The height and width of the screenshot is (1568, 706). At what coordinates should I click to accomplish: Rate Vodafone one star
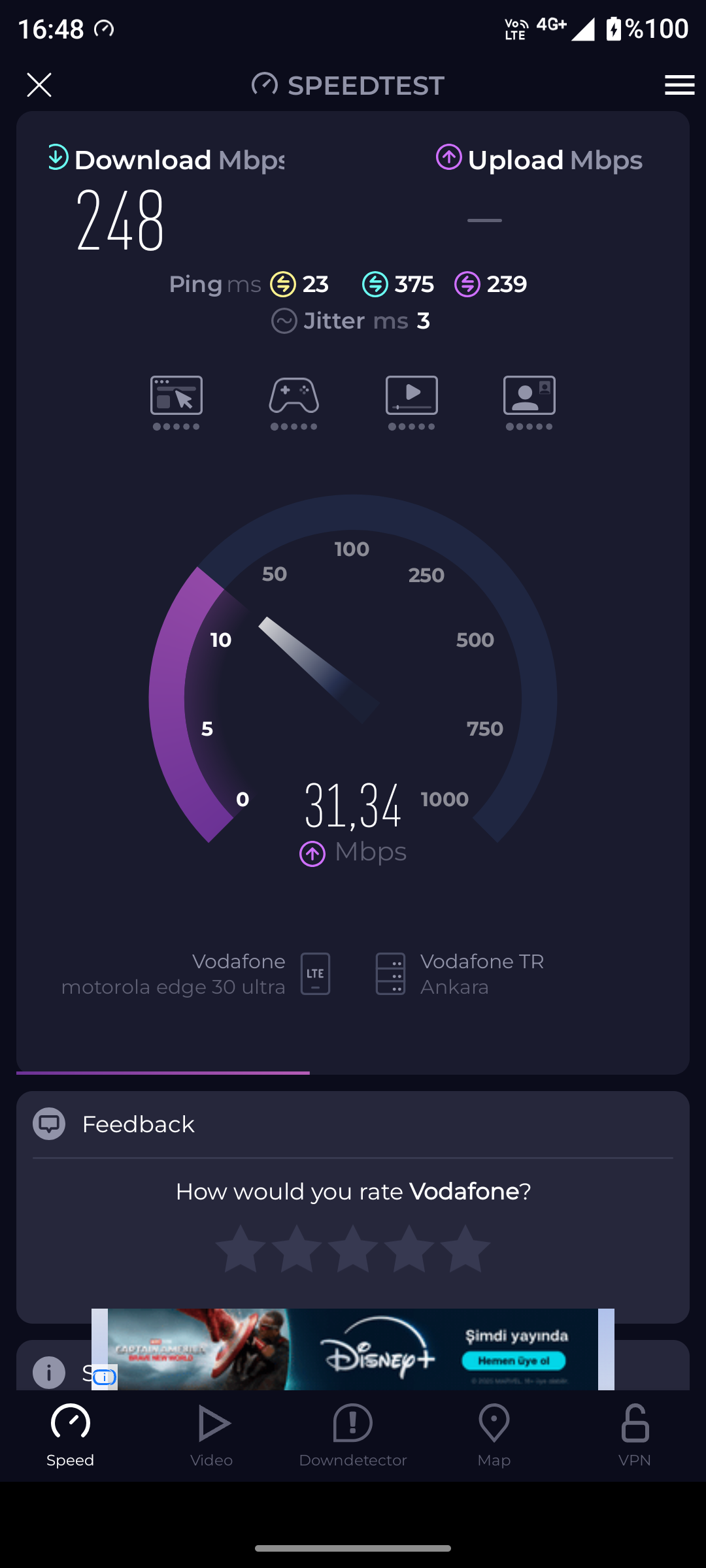(x=241, y=1249)
